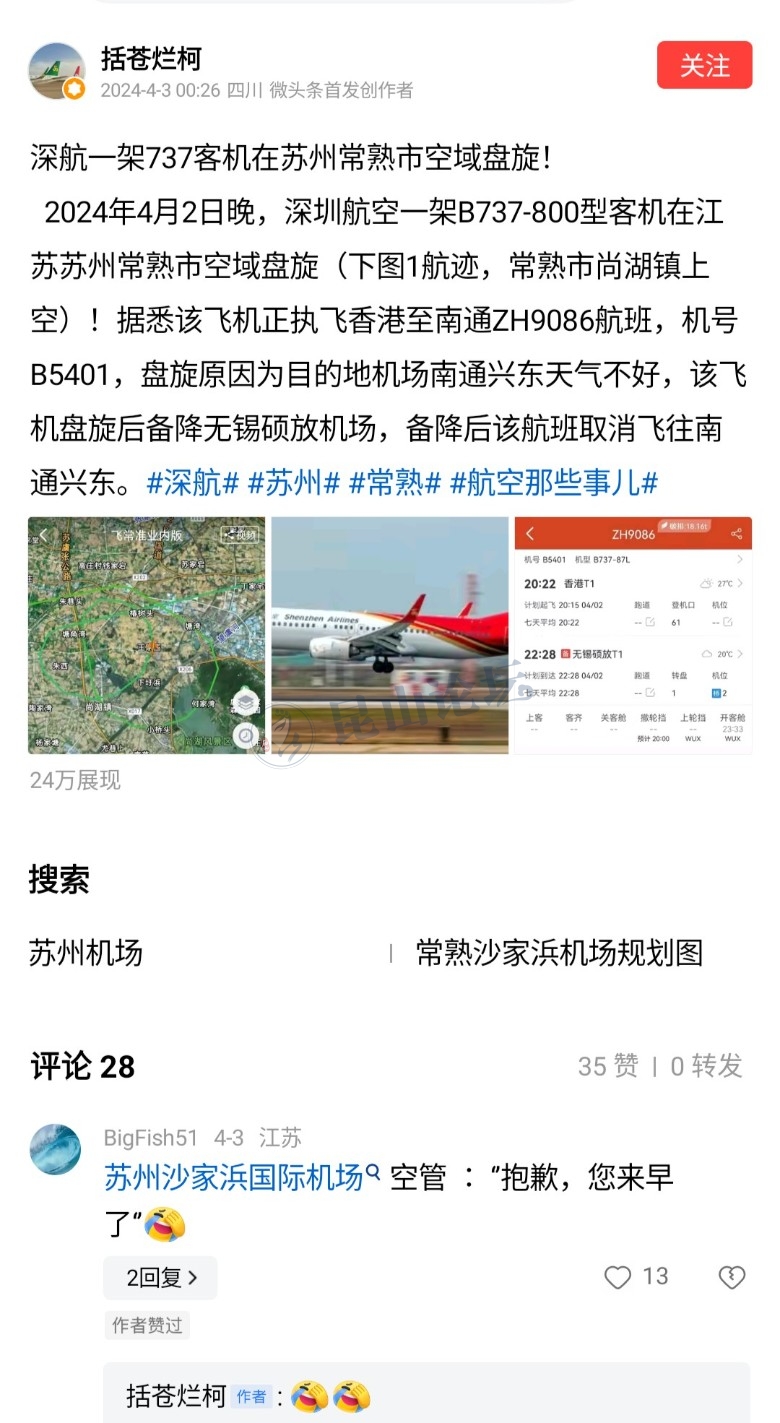
Task: View the Shenzhen Airlines plane photo
Action: 390,635
